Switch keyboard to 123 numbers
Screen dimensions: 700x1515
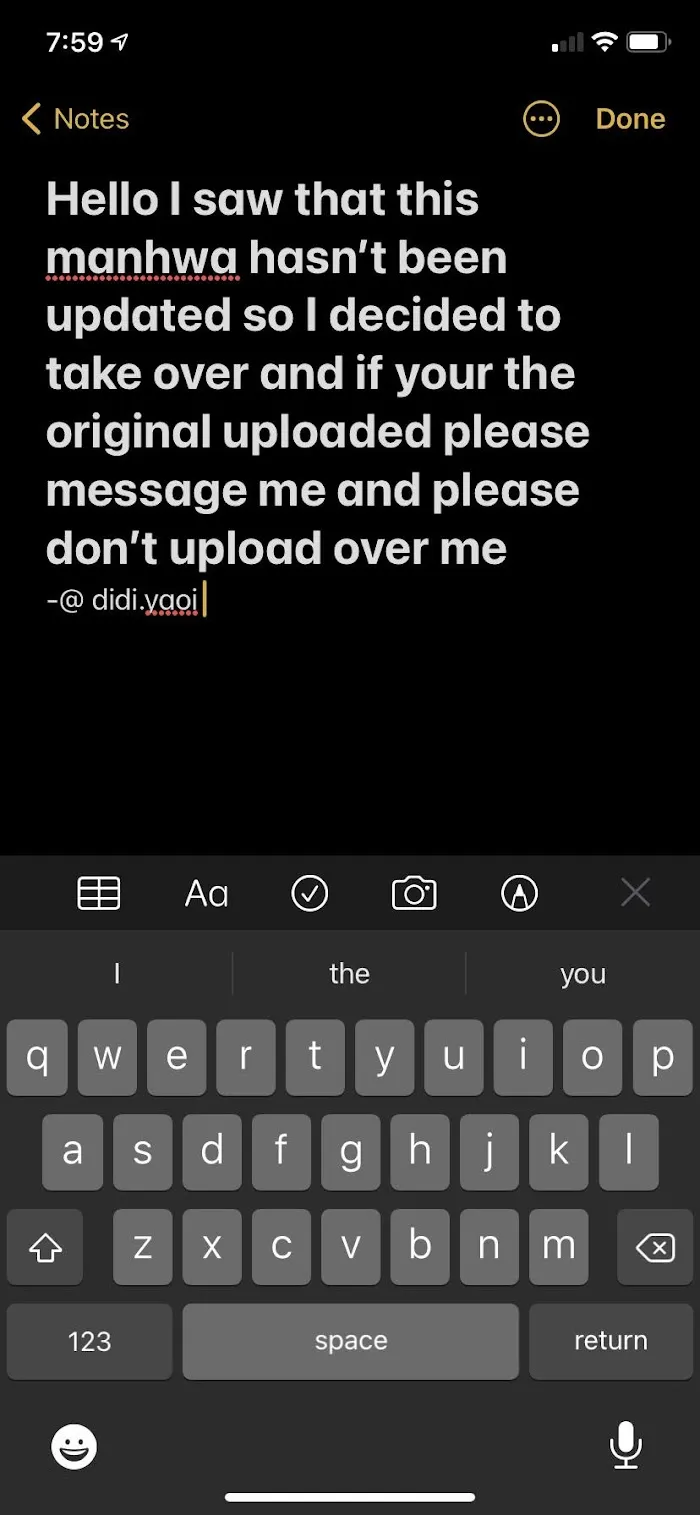(89, 1342)
